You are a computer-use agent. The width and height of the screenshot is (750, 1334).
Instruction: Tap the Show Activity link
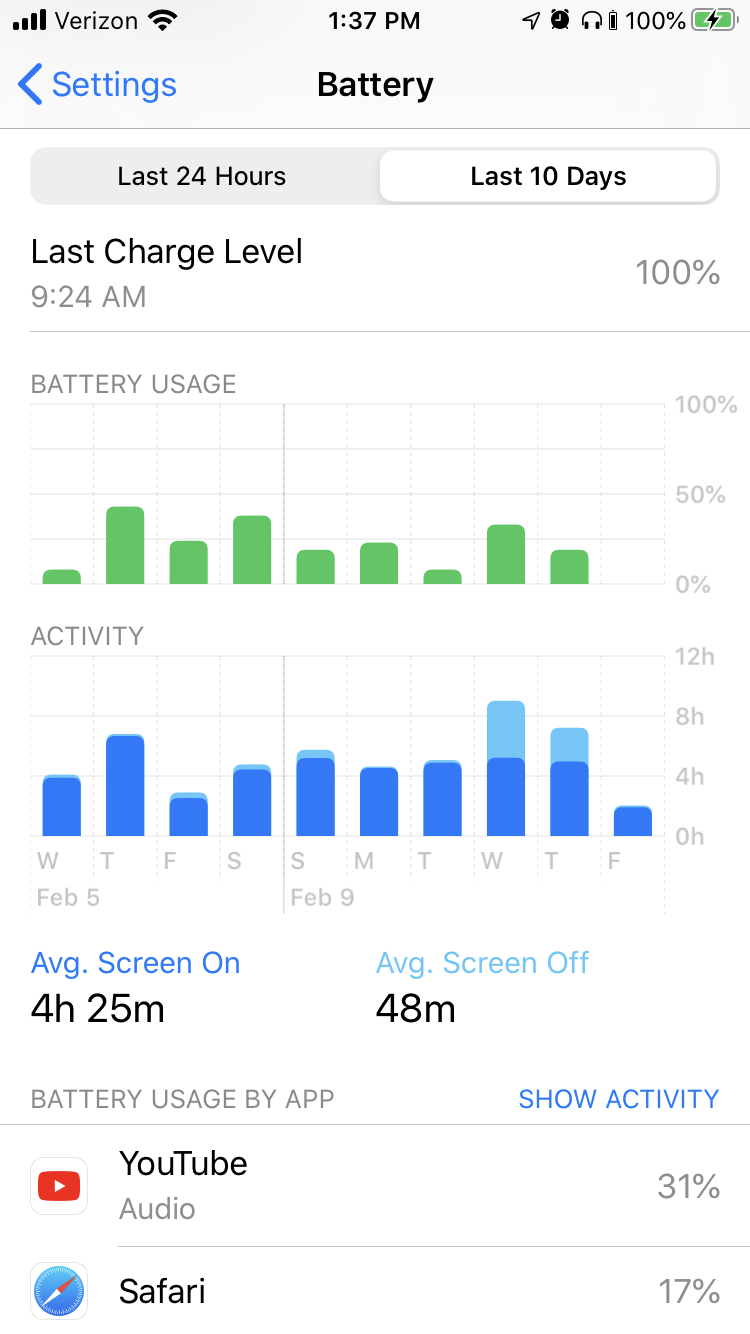point(618,1099)
